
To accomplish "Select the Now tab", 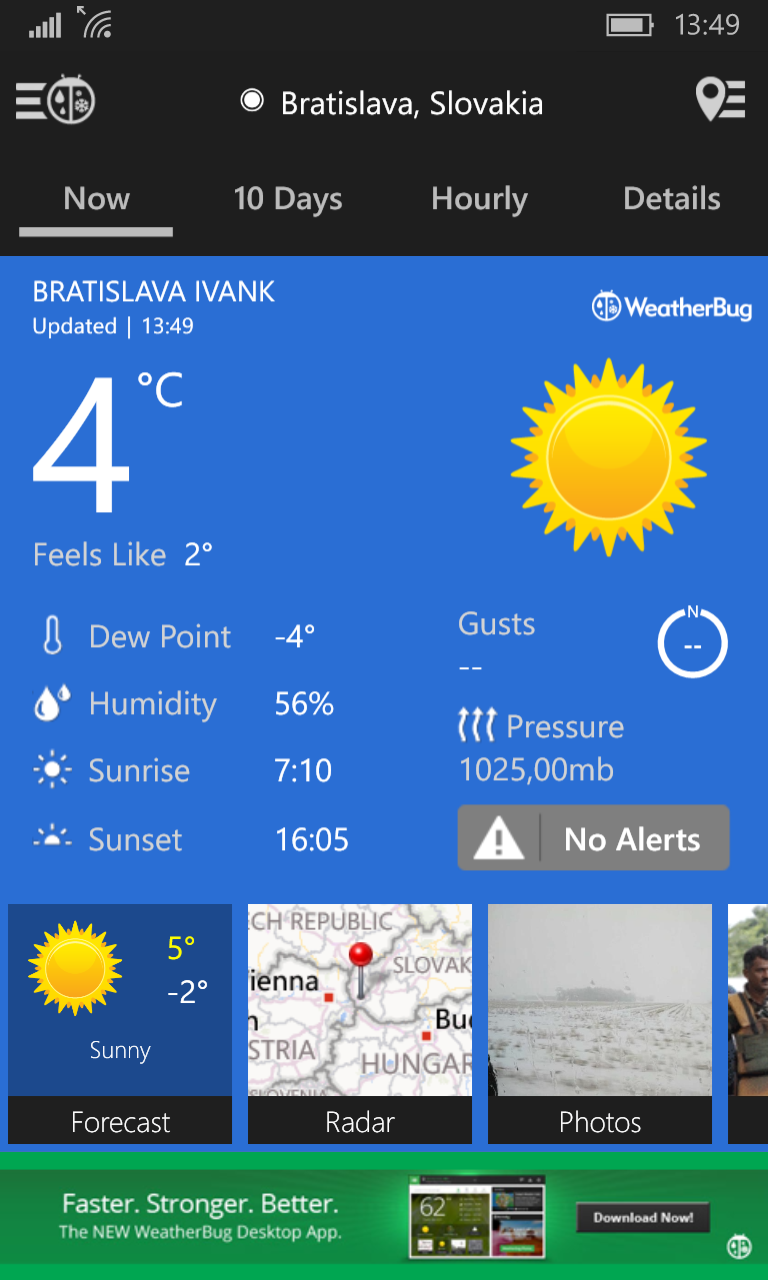I will [x=96, y=198].
